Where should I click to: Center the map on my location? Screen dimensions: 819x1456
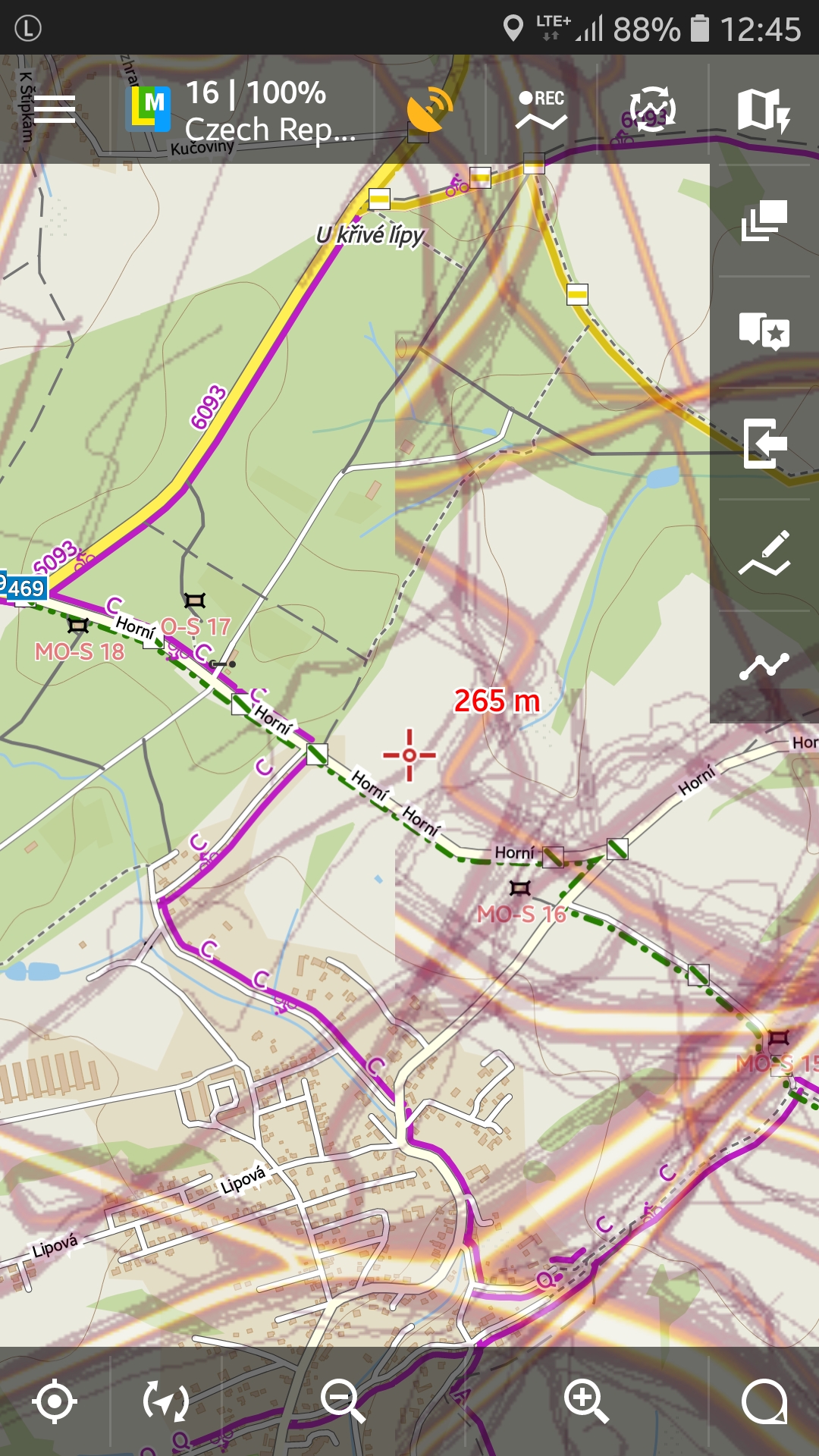click(x=55, y=1401)
